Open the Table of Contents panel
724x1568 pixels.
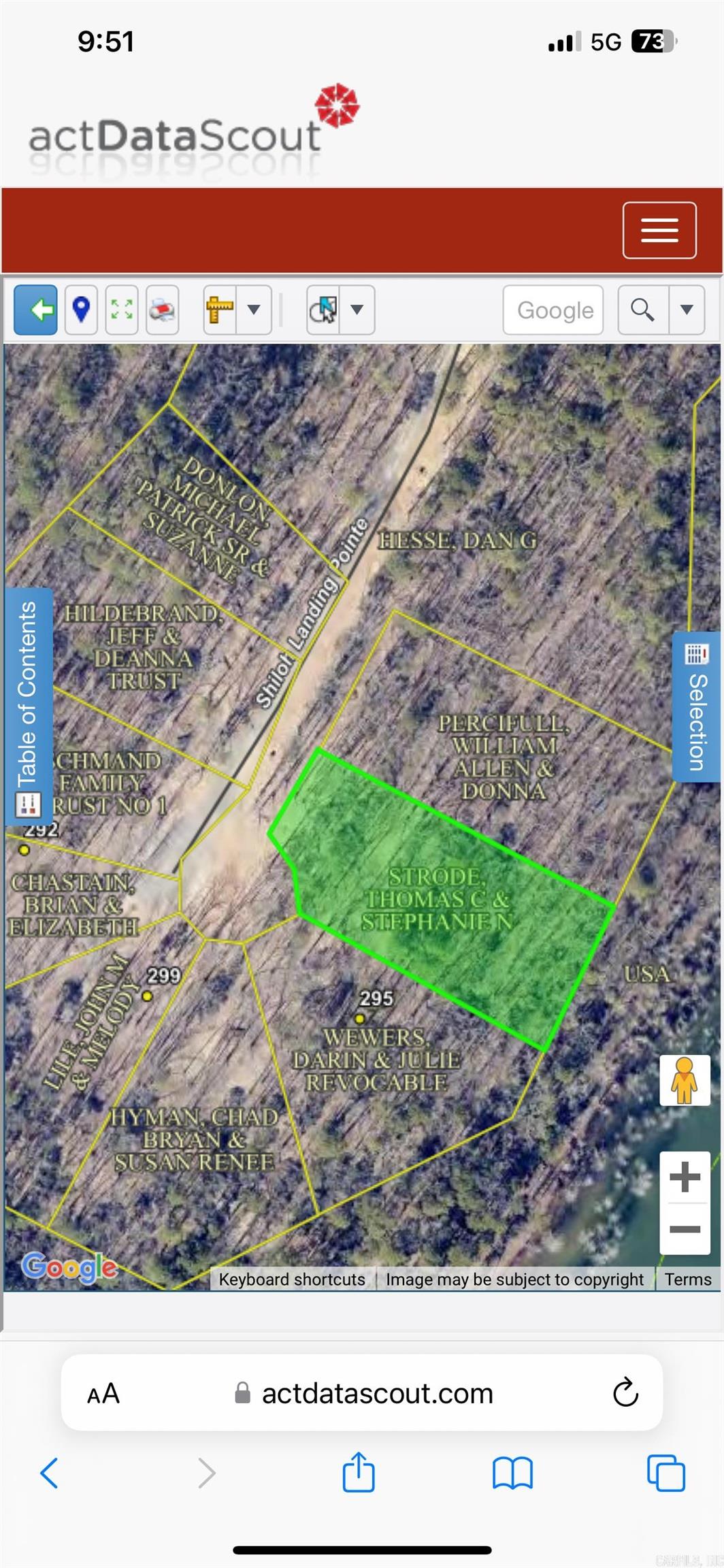coord(29,704)
